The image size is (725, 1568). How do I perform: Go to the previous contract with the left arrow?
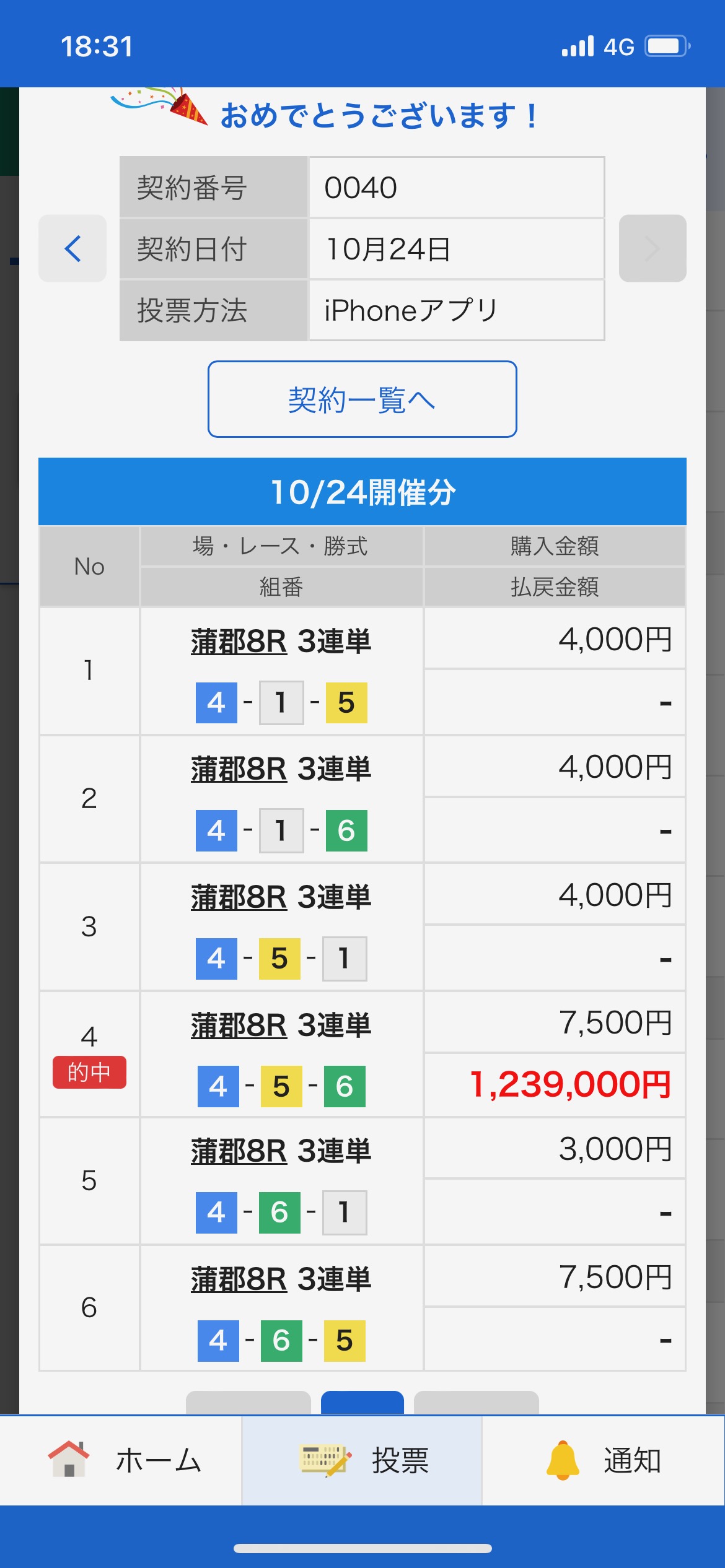tap(72, 248)
